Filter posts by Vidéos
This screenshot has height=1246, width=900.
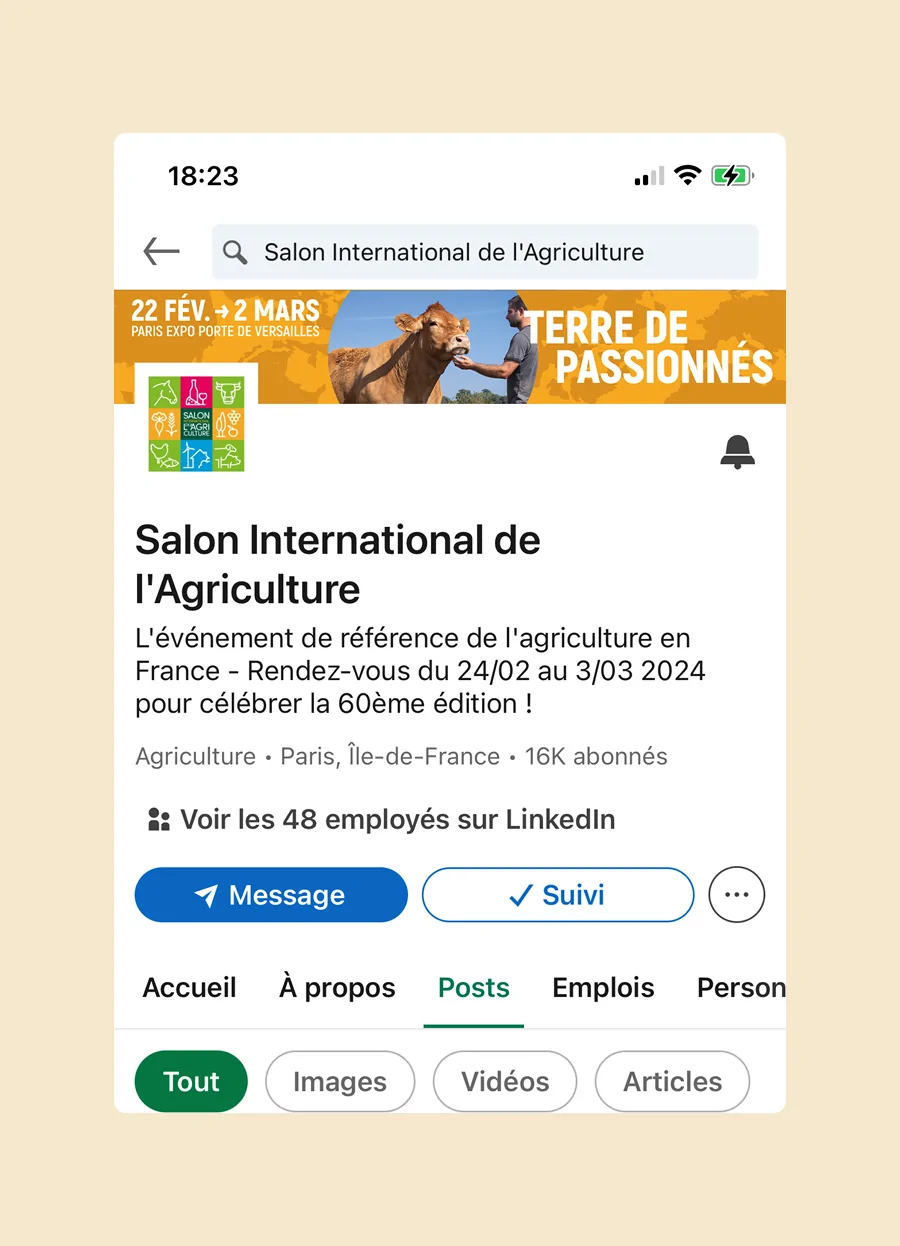point(505,1081)
